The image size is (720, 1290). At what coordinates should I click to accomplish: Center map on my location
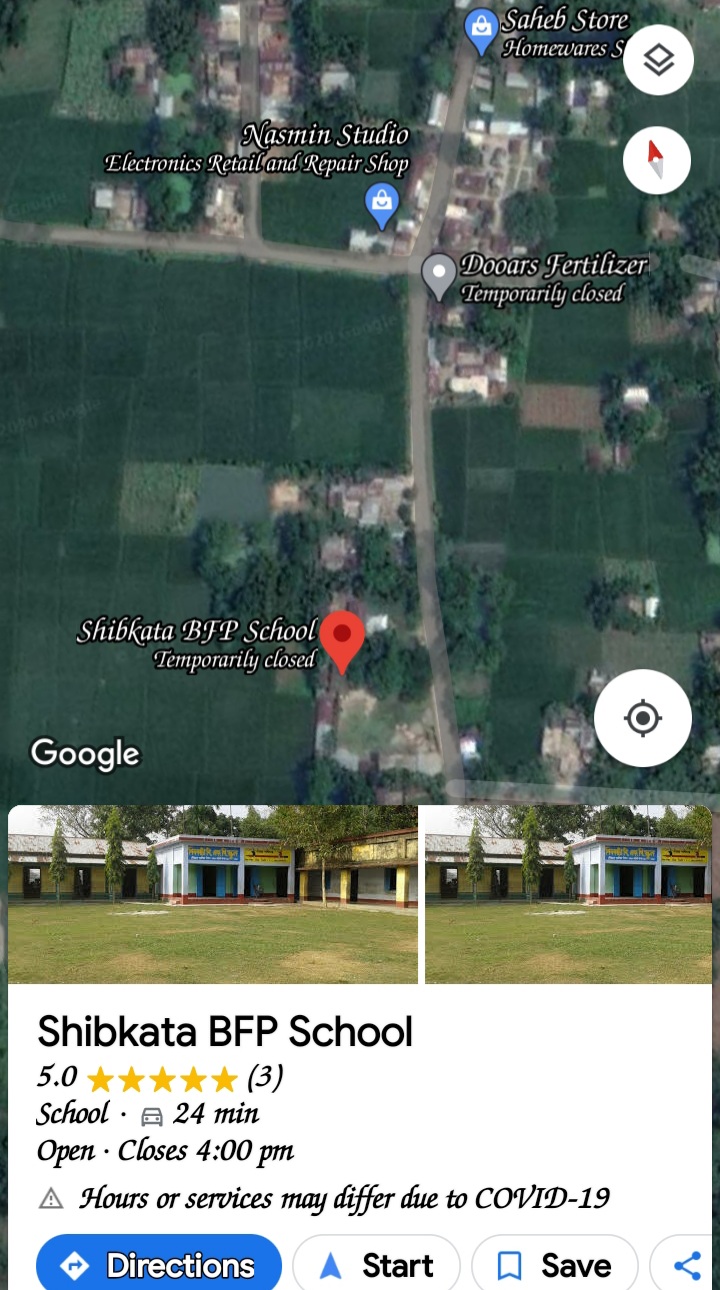pyautogui.click(x=642, y=718)
